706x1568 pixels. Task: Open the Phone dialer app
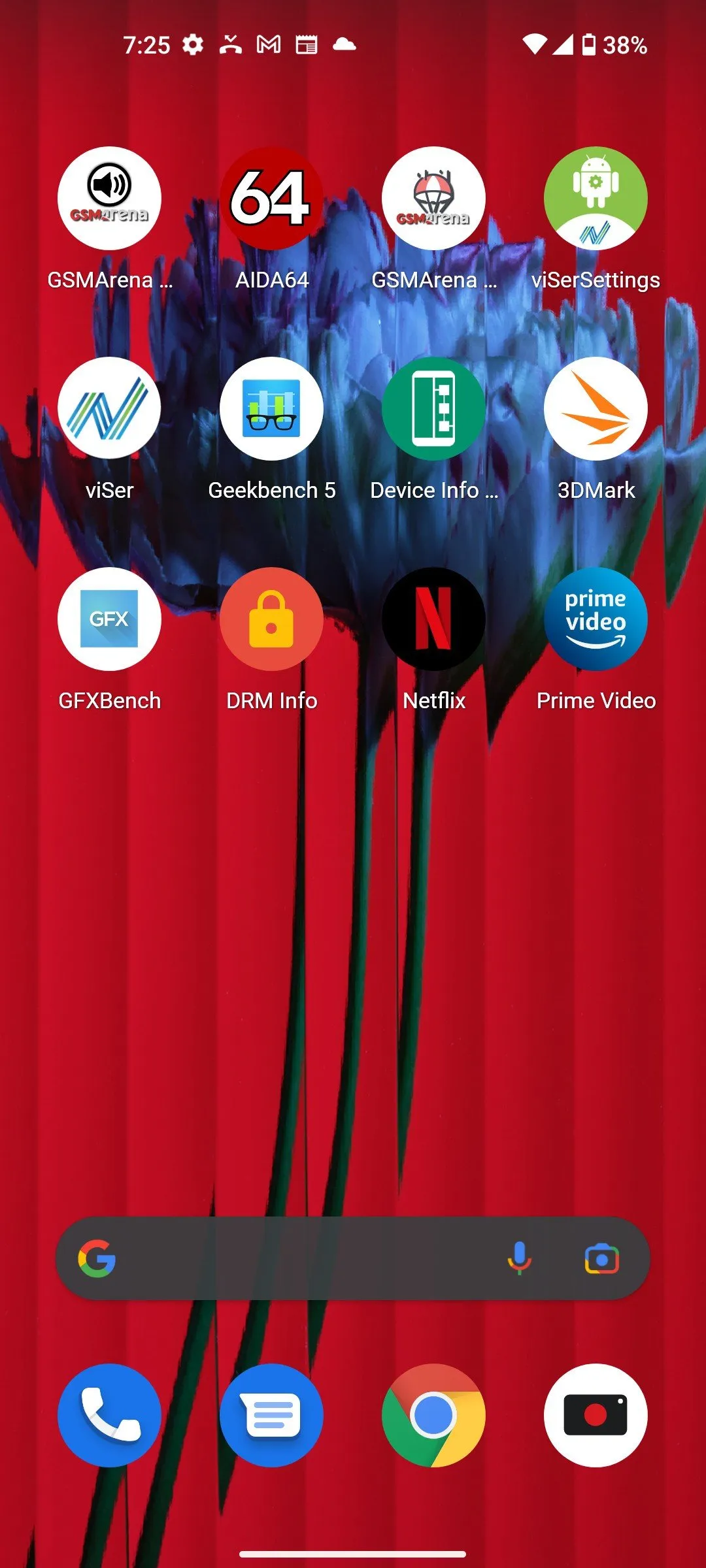click(x=109, y=1415)
